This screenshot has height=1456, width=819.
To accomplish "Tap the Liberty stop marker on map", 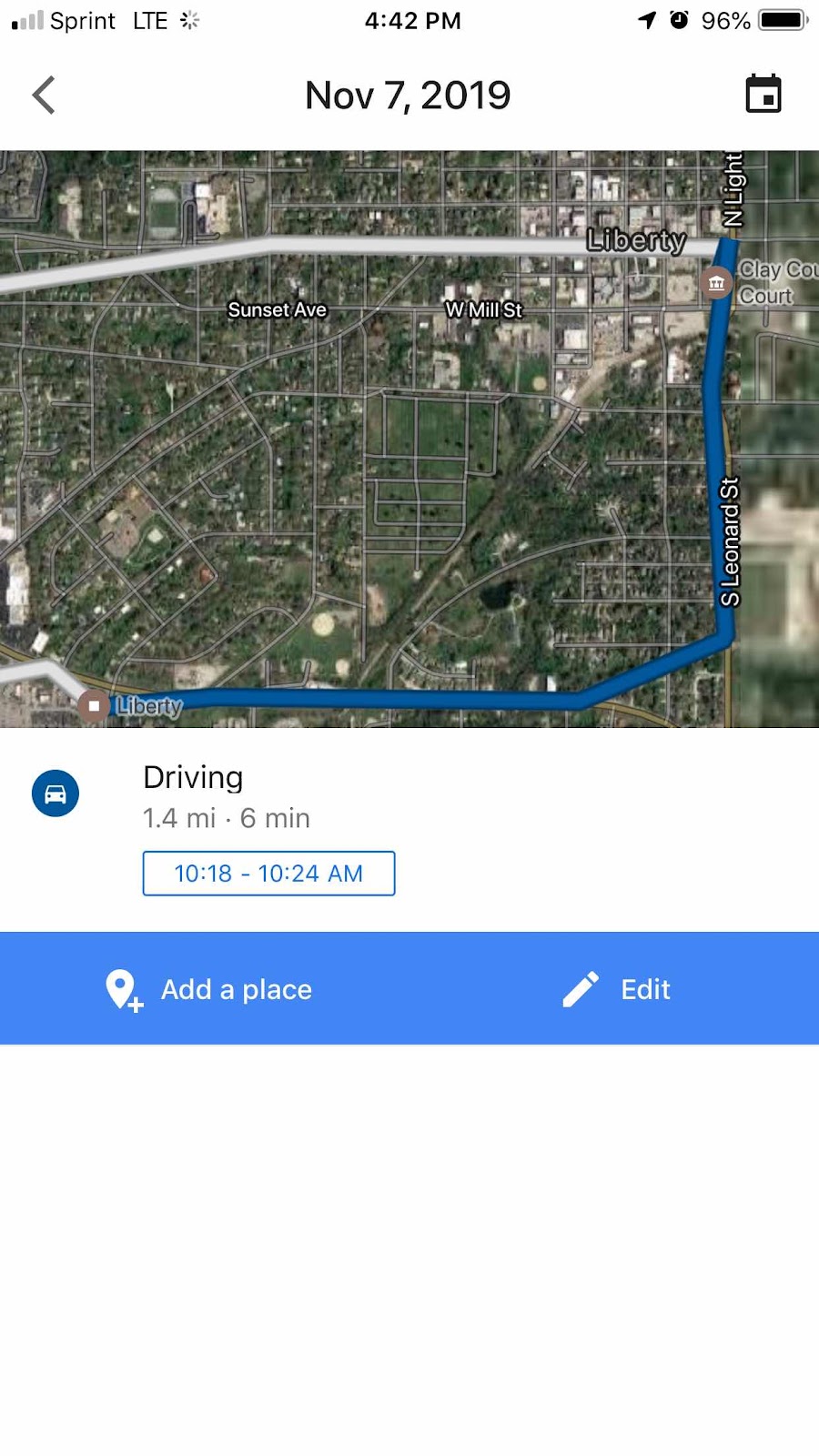I will pos(94,706).
